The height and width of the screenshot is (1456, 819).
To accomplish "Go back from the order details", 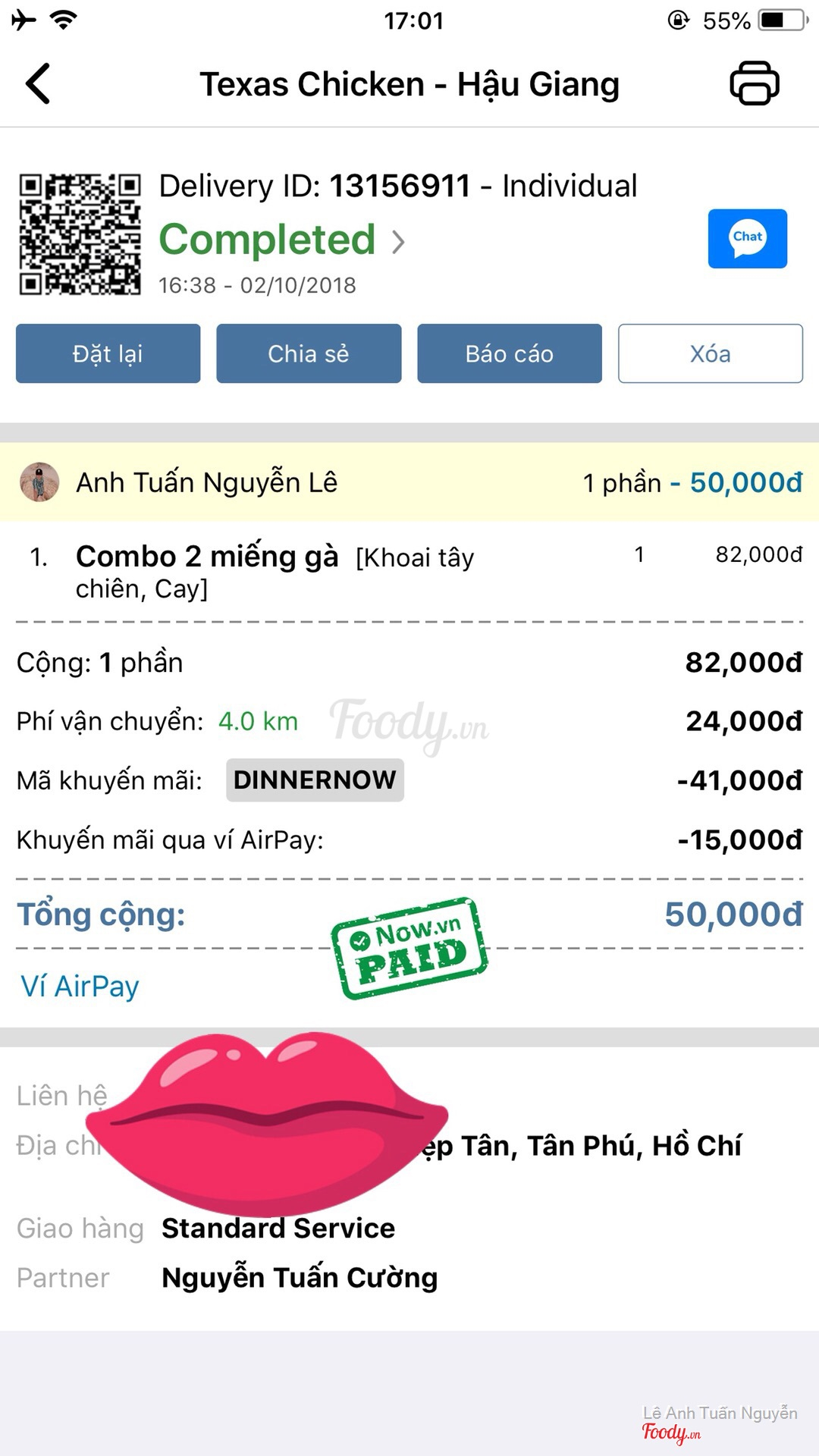I will click(x=38, y=83).
